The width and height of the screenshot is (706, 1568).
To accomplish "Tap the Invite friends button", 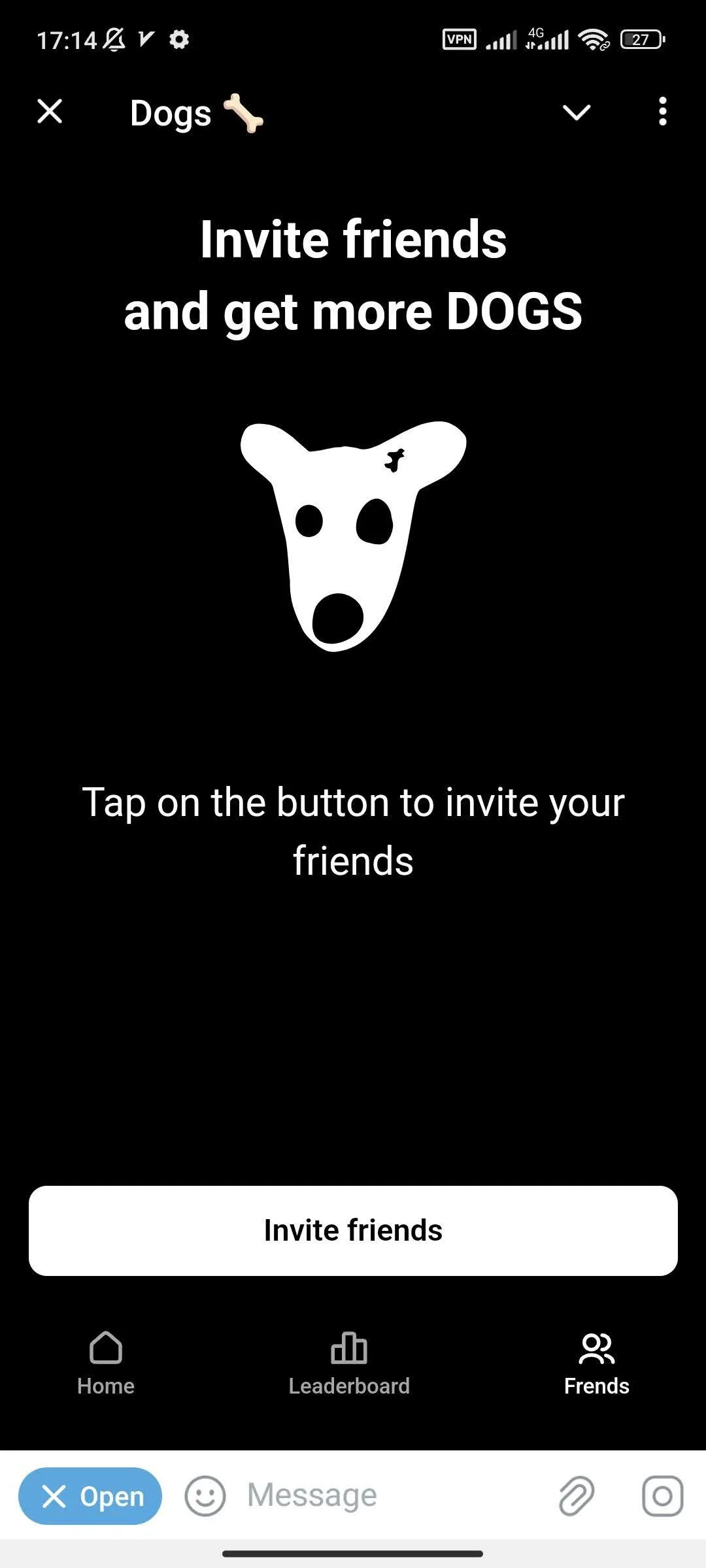I will [353, 1230].
